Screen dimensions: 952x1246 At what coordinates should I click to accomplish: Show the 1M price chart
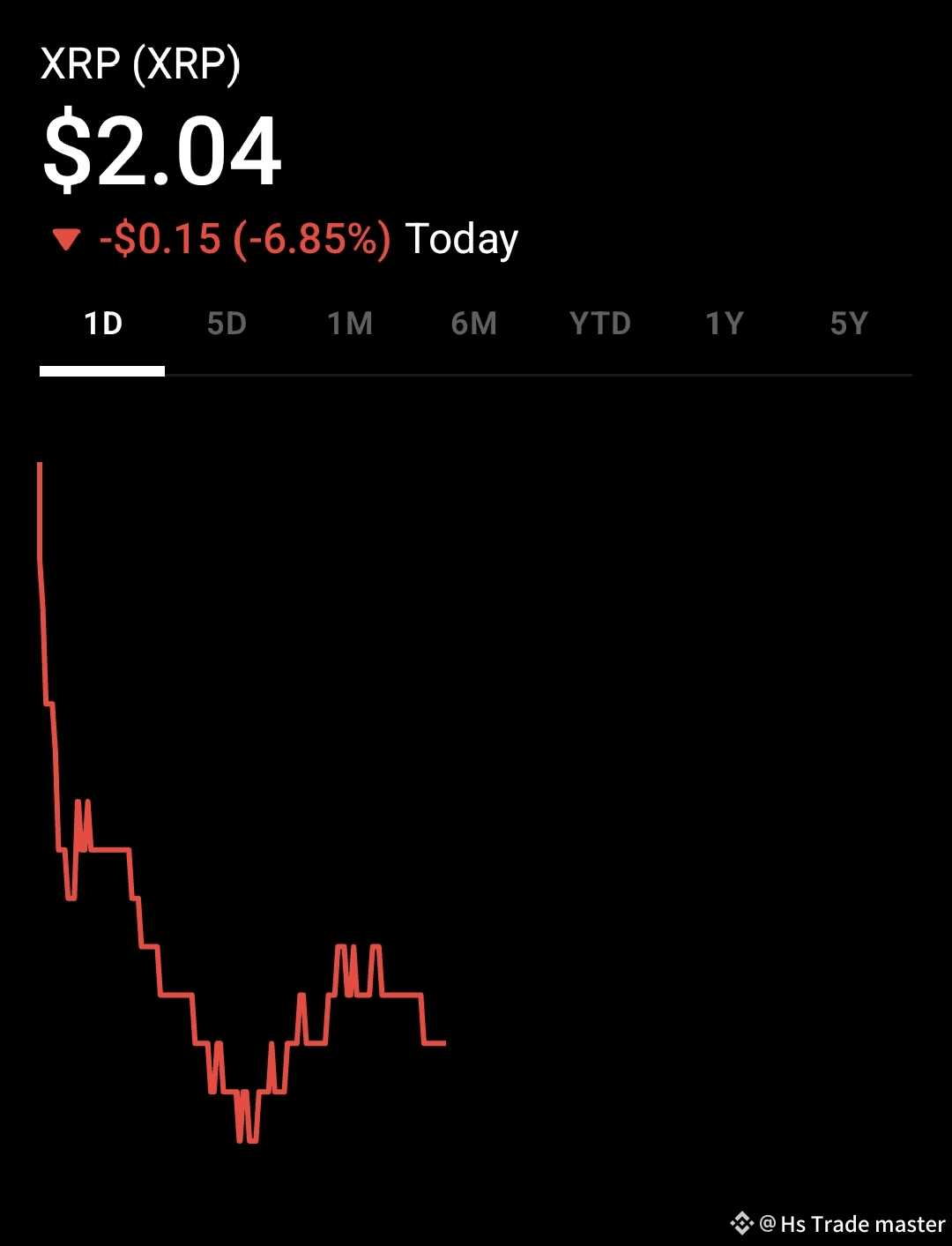[x=350, y=325]
